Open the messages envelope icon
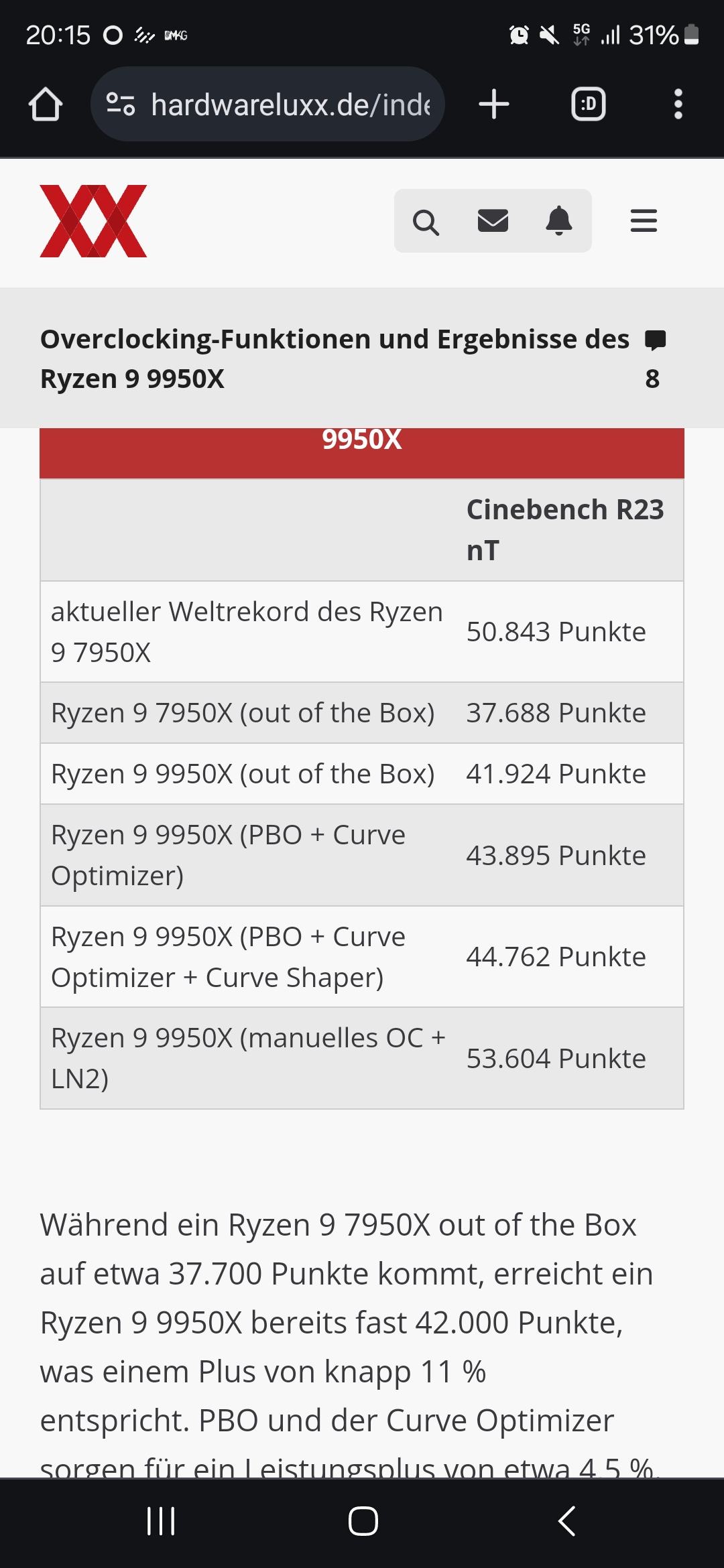Image resolution: width=724 pixels, height=1568 pixels. tap(493, 221)
